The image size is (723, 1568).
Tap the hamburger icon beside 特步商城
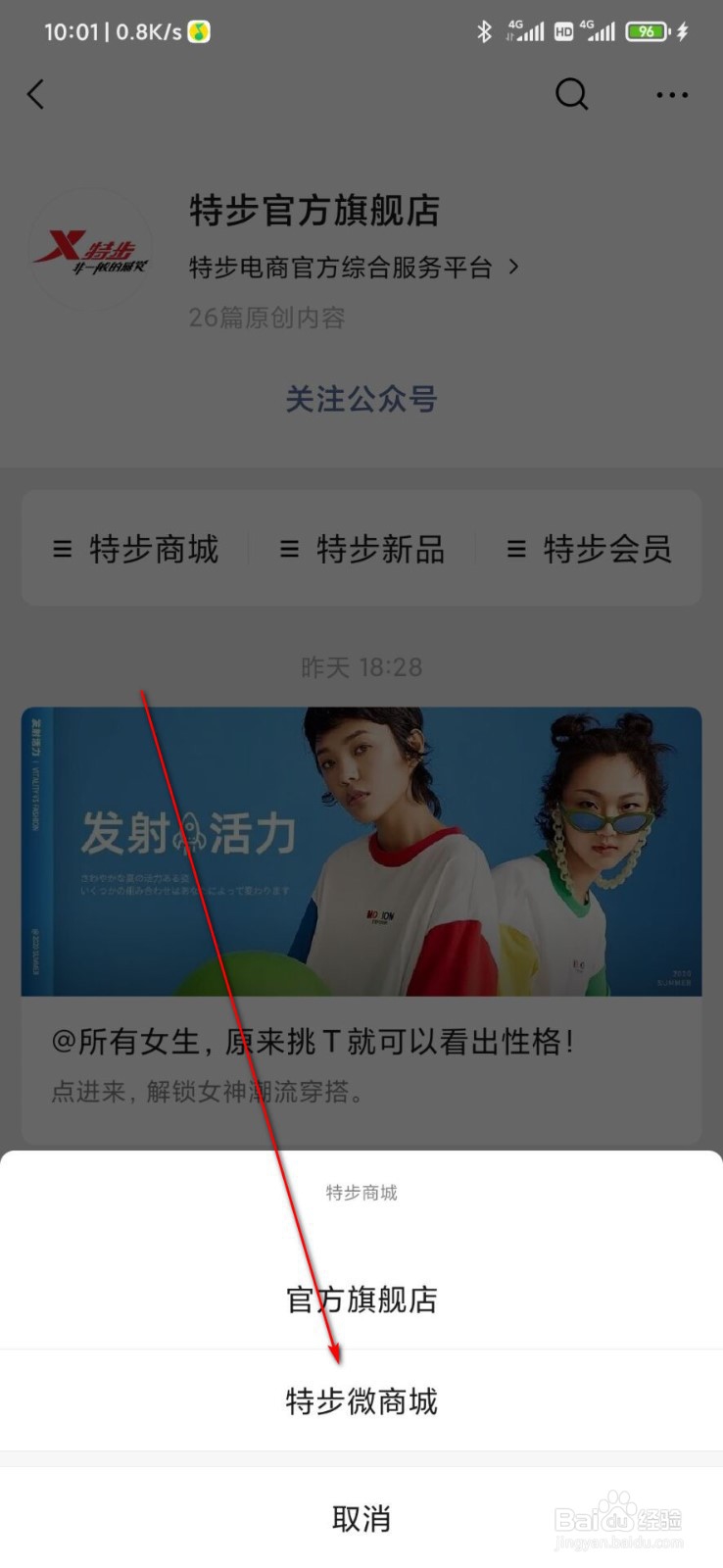[62, 549]
